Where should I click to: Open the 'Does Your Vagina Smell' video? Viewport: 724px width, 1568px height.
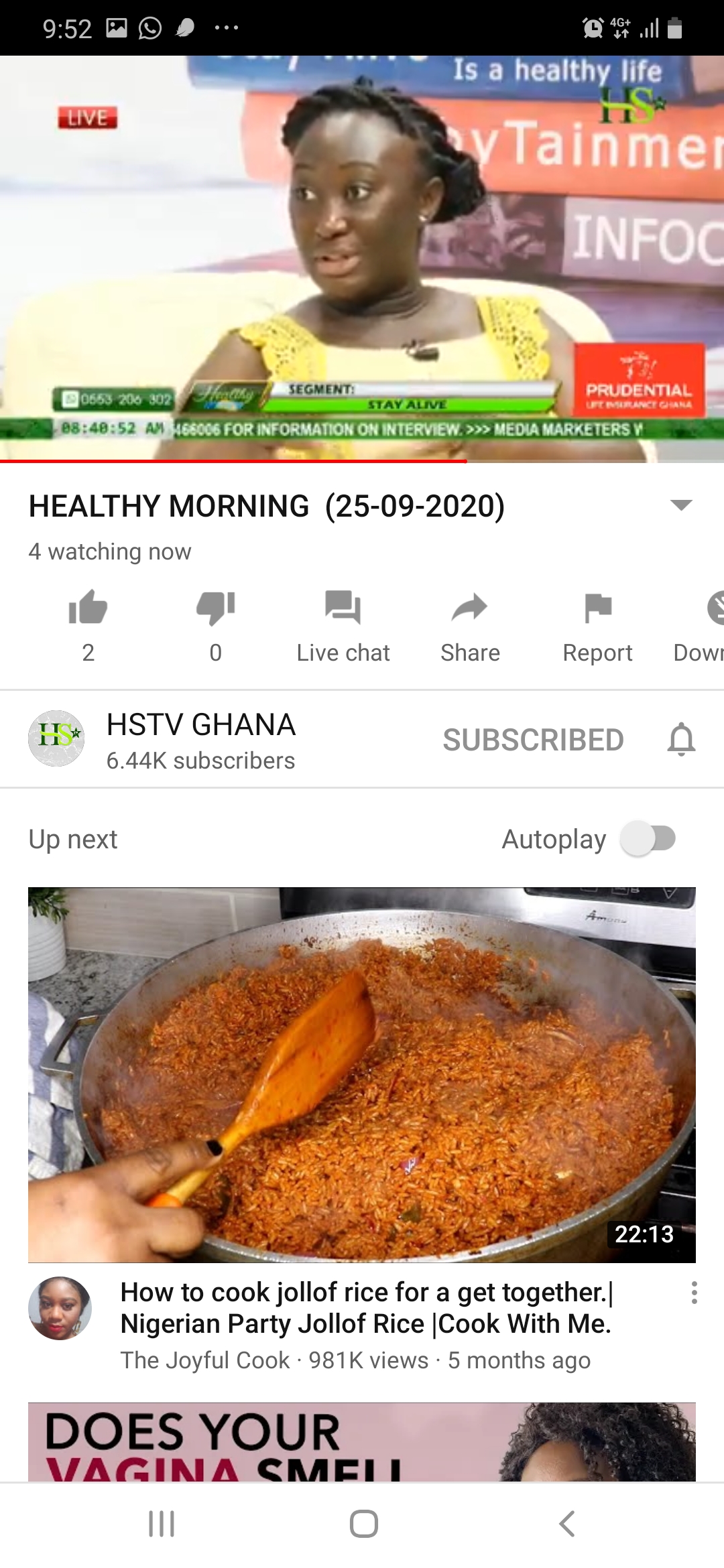pyautogui.click(x=362, y=1442)
